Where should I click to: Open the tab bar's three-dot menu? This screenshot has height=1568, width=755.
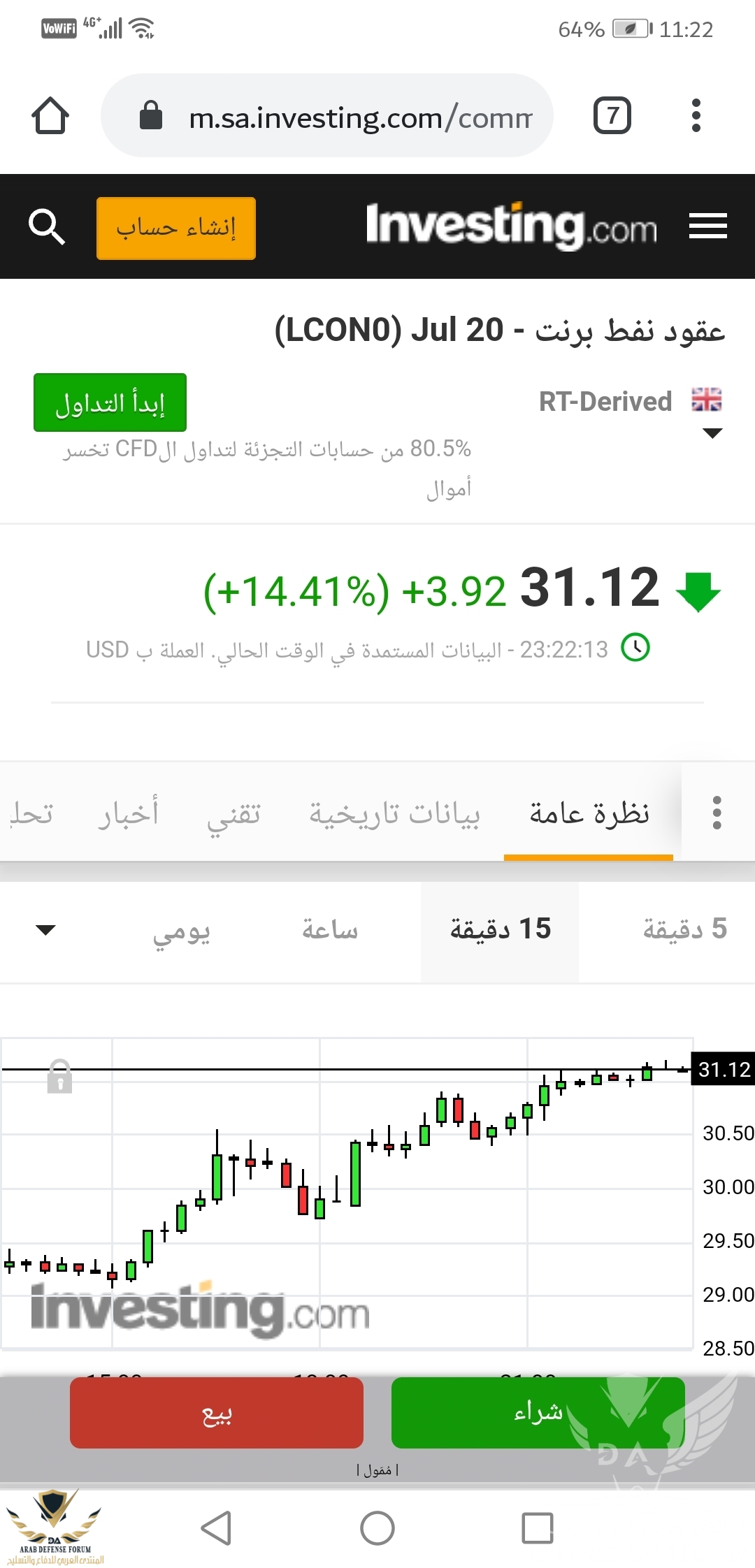pos(717,813)
